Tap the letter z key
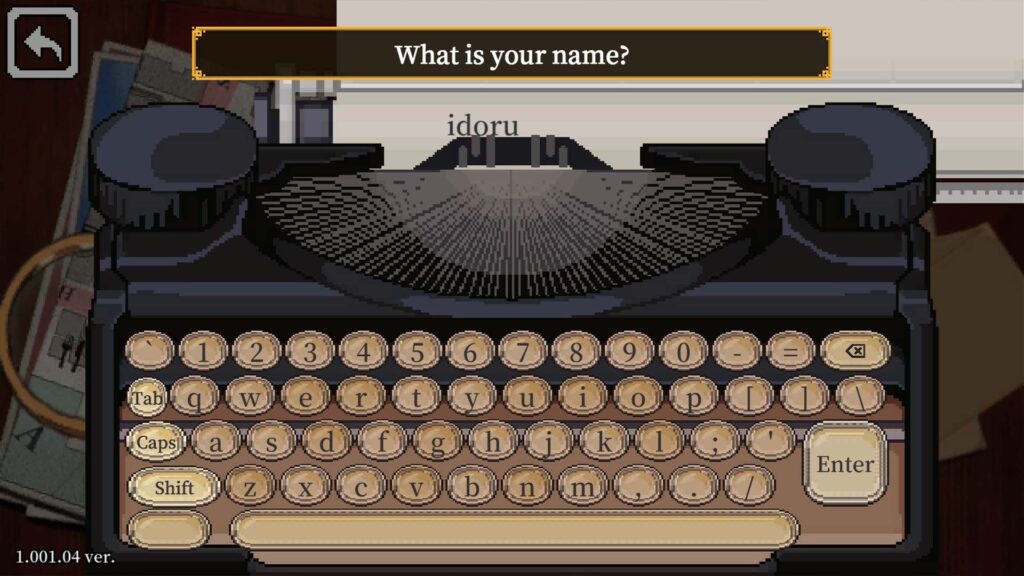Image resolution: width=1024 pixels, height=576 pixels. pos(250,487)
